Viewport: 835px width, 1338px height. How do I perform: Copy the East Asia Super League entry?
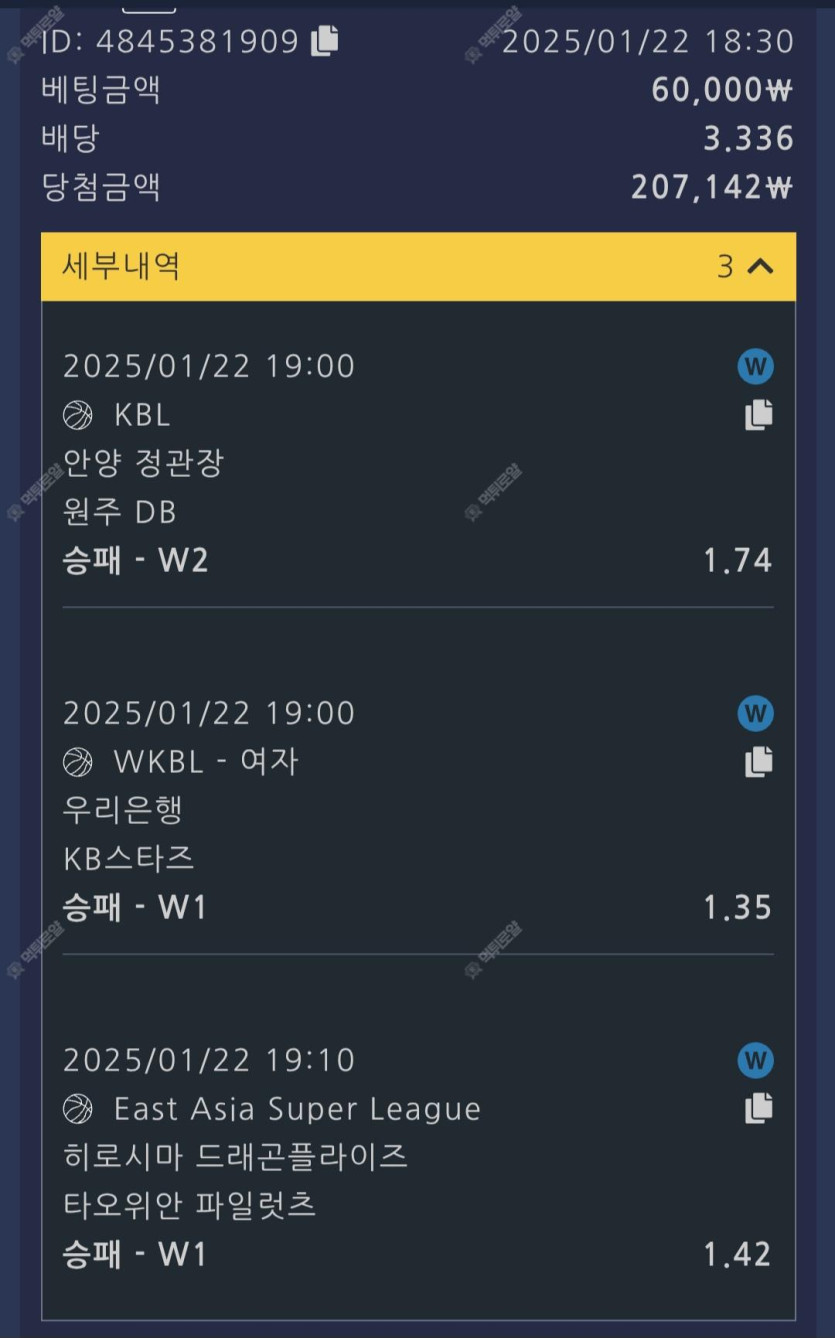(x=758, y=1108)
